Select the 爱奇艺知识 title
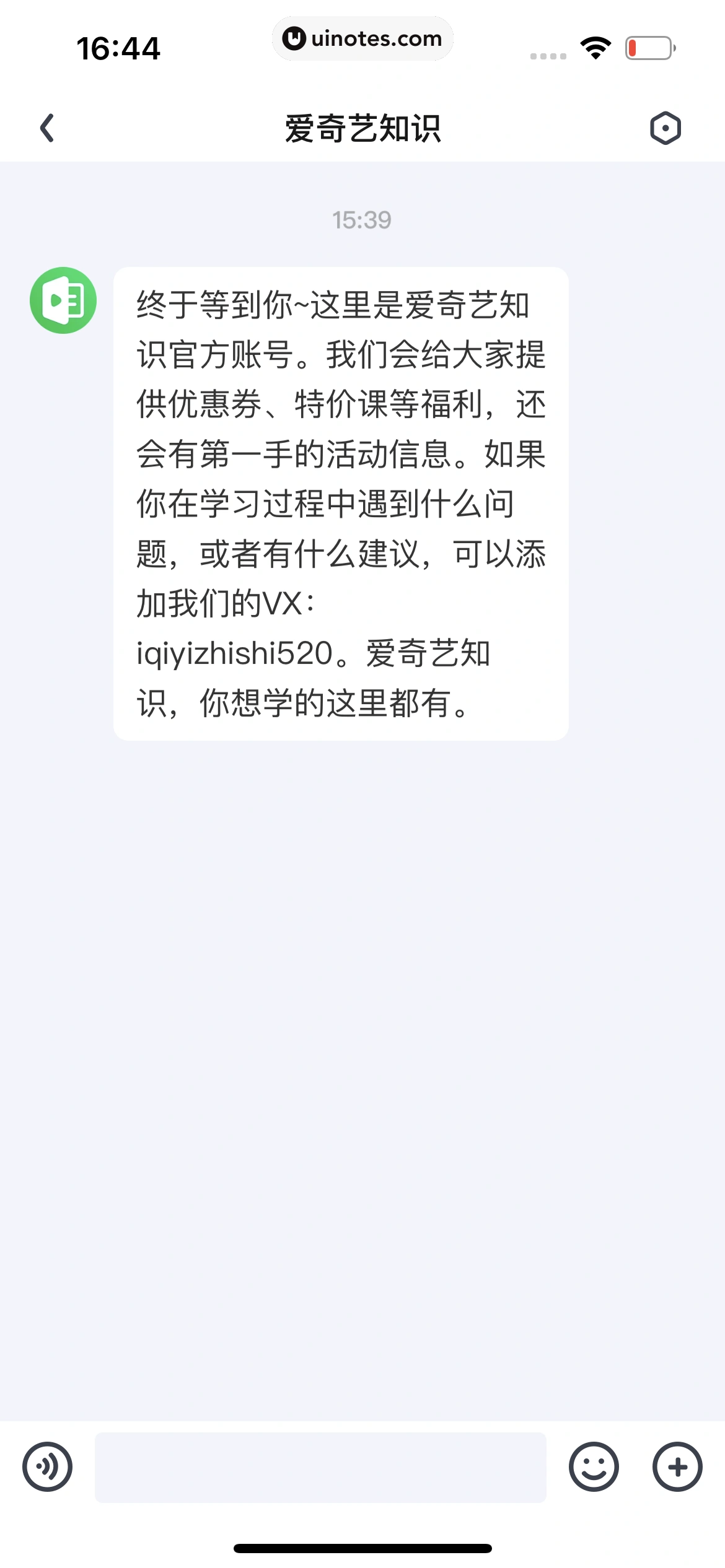The width and height of the screenshot is (725, 1568). pyautogui.click(x=362, y=128)
